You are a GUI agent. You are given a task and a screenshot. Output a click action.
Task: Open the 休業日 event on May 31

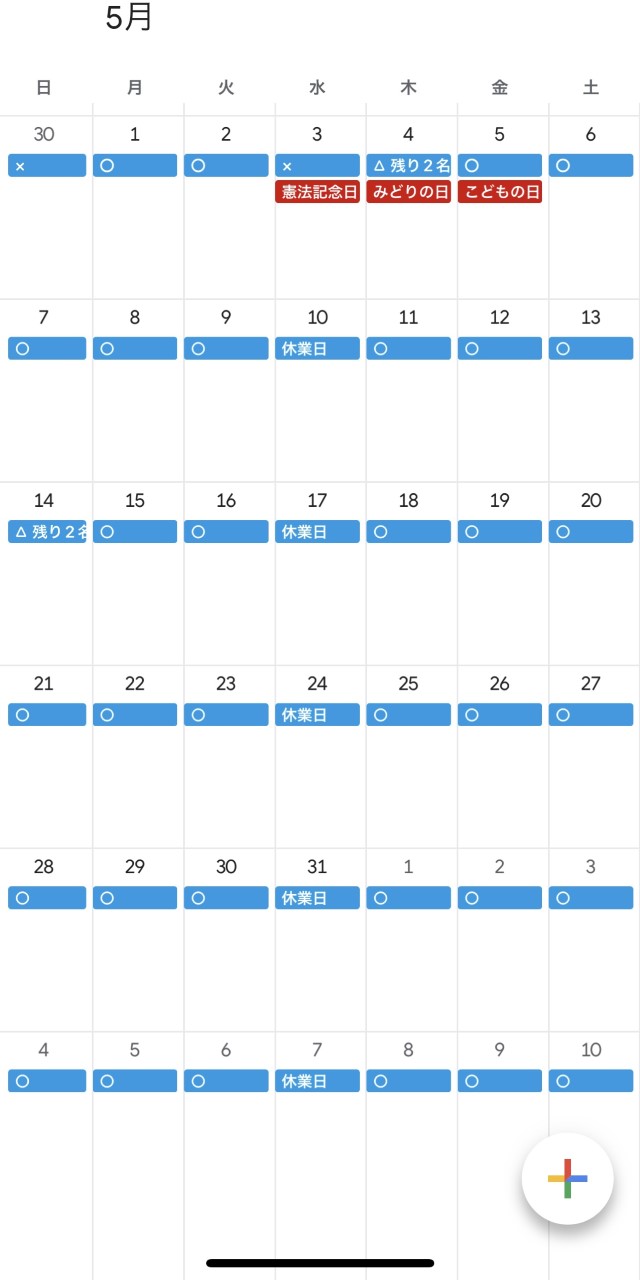tap(317, 898)
